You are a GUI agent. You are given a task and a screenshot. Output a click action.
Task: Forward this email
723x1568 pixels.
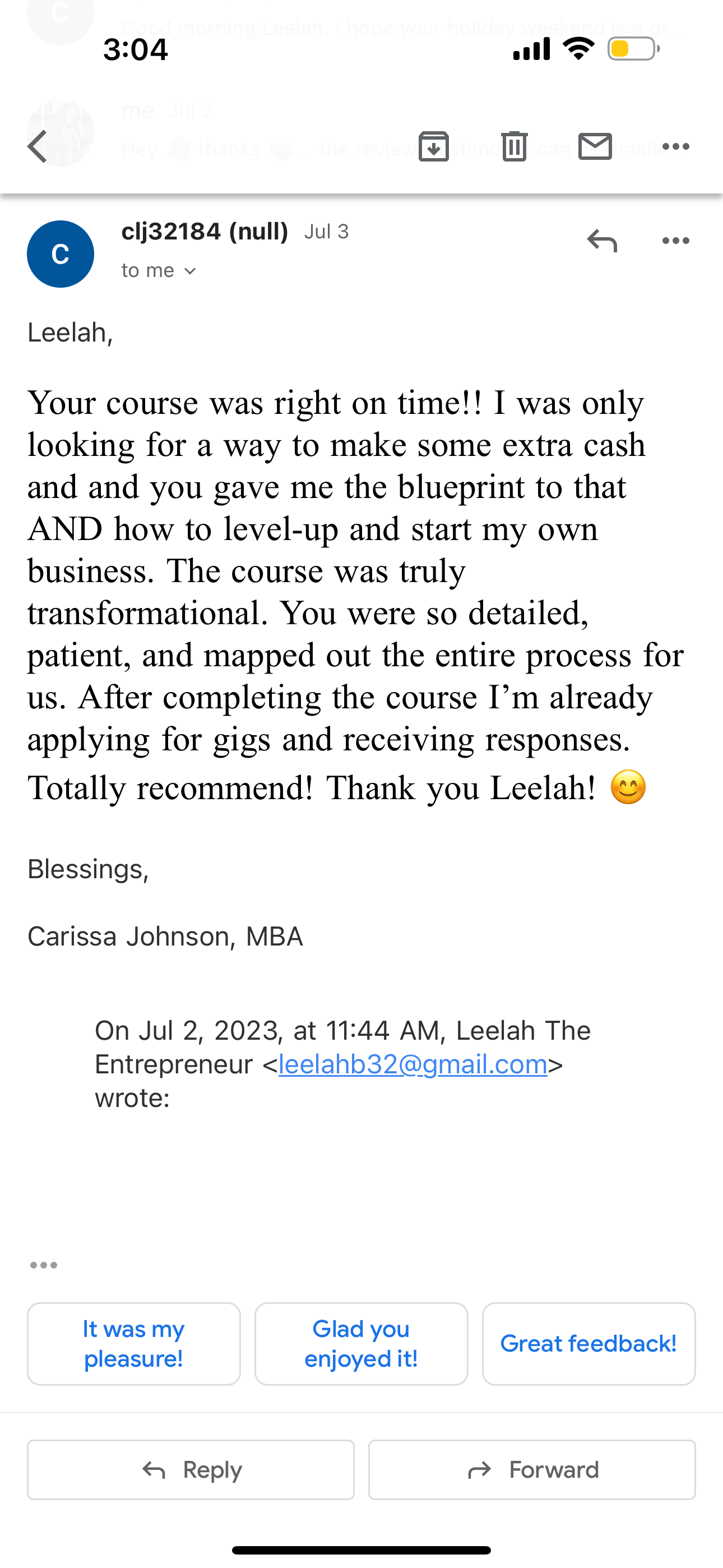(x=532, y=1470)
